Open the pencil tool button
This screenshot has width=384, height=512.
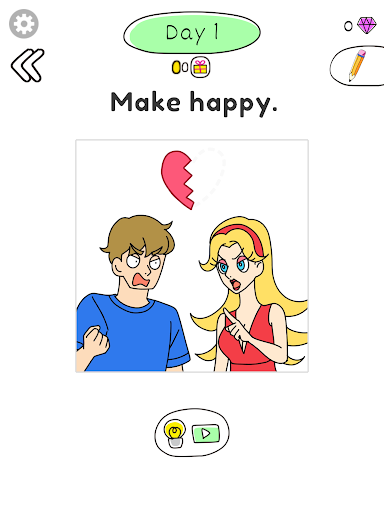click(357, 66)
